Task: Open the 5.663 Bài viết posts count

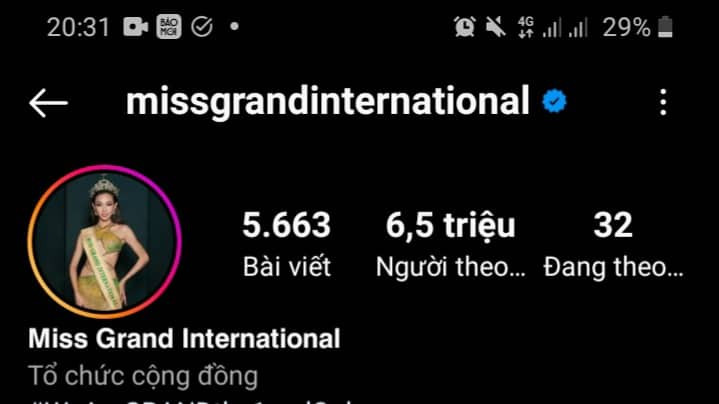Action: click(x=286, y=244)
